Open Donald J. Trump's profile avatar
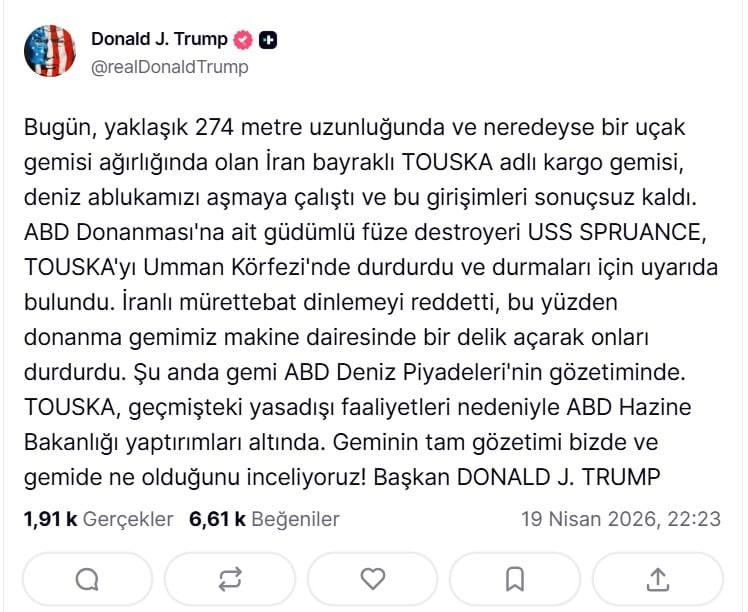The image size is (748, 612). pos(49,52)
